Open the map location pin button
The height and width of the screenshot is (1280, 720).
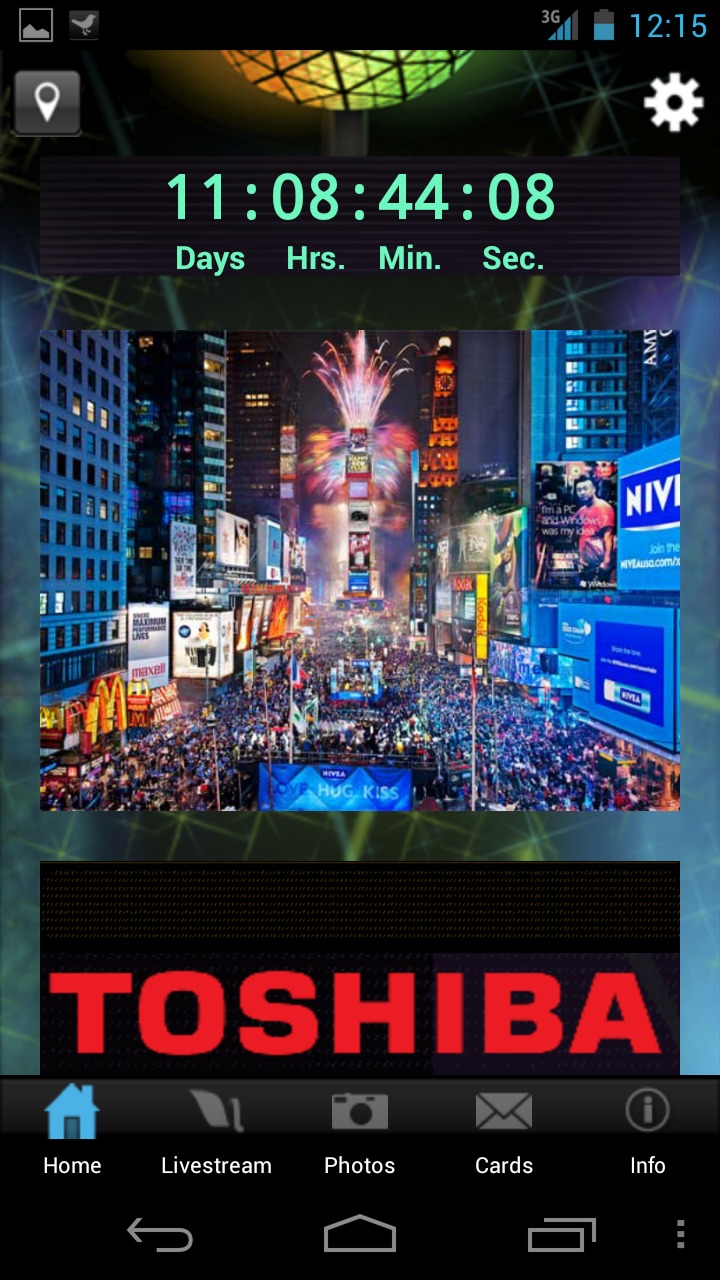(46, 102)
